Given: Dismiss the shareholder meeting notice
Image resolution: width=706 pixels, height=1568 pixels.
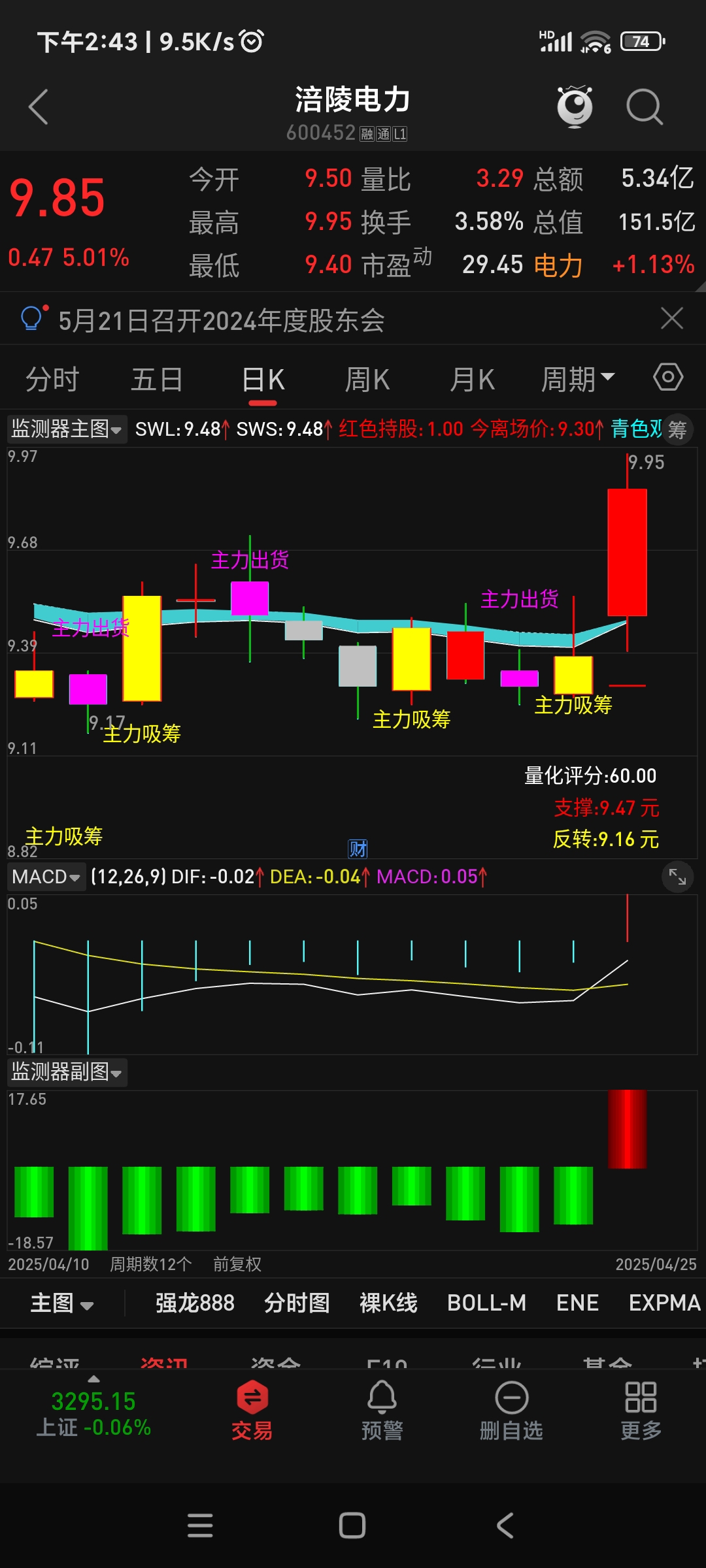Looking at the screenshot, I should pos(671,319).
